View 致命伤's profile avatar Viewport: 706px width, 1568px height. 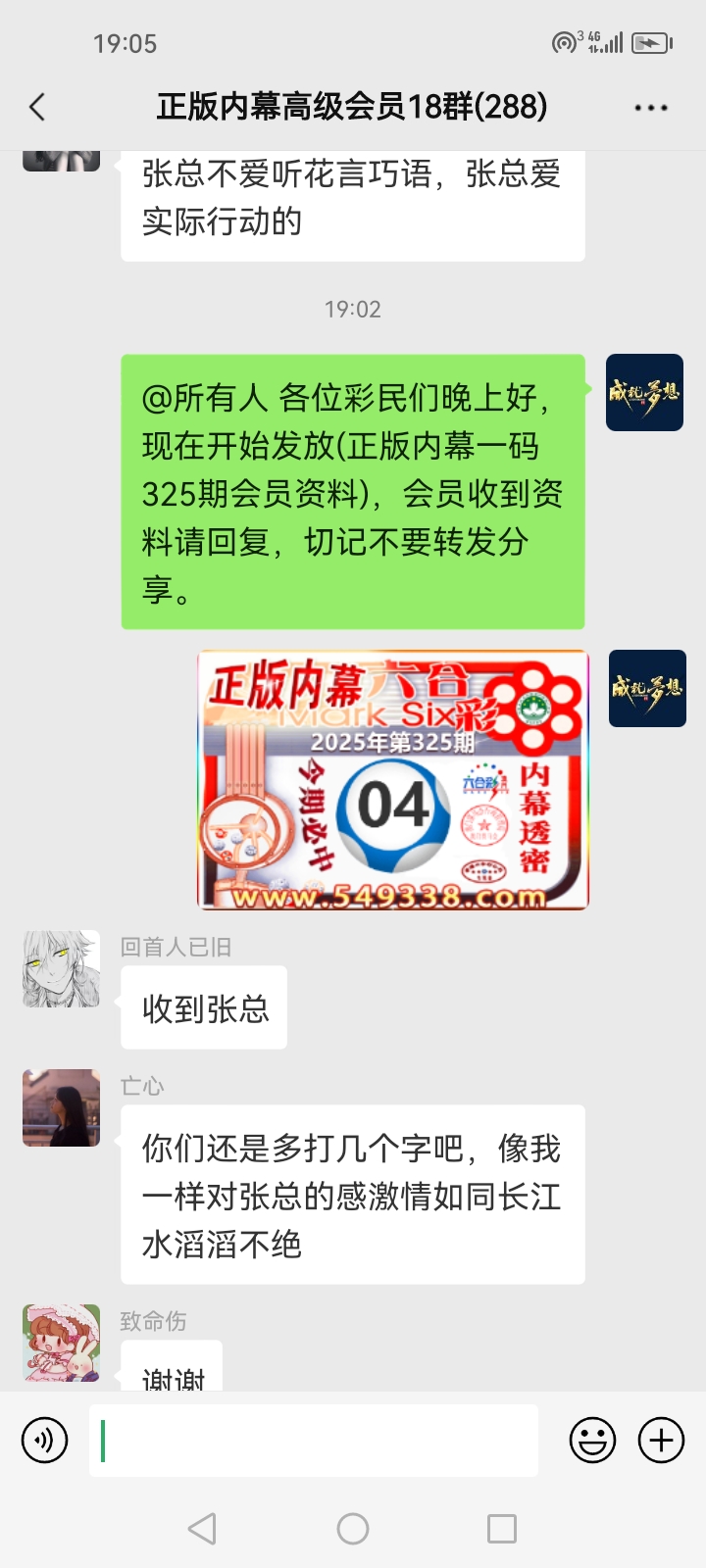click(62, 1343)
